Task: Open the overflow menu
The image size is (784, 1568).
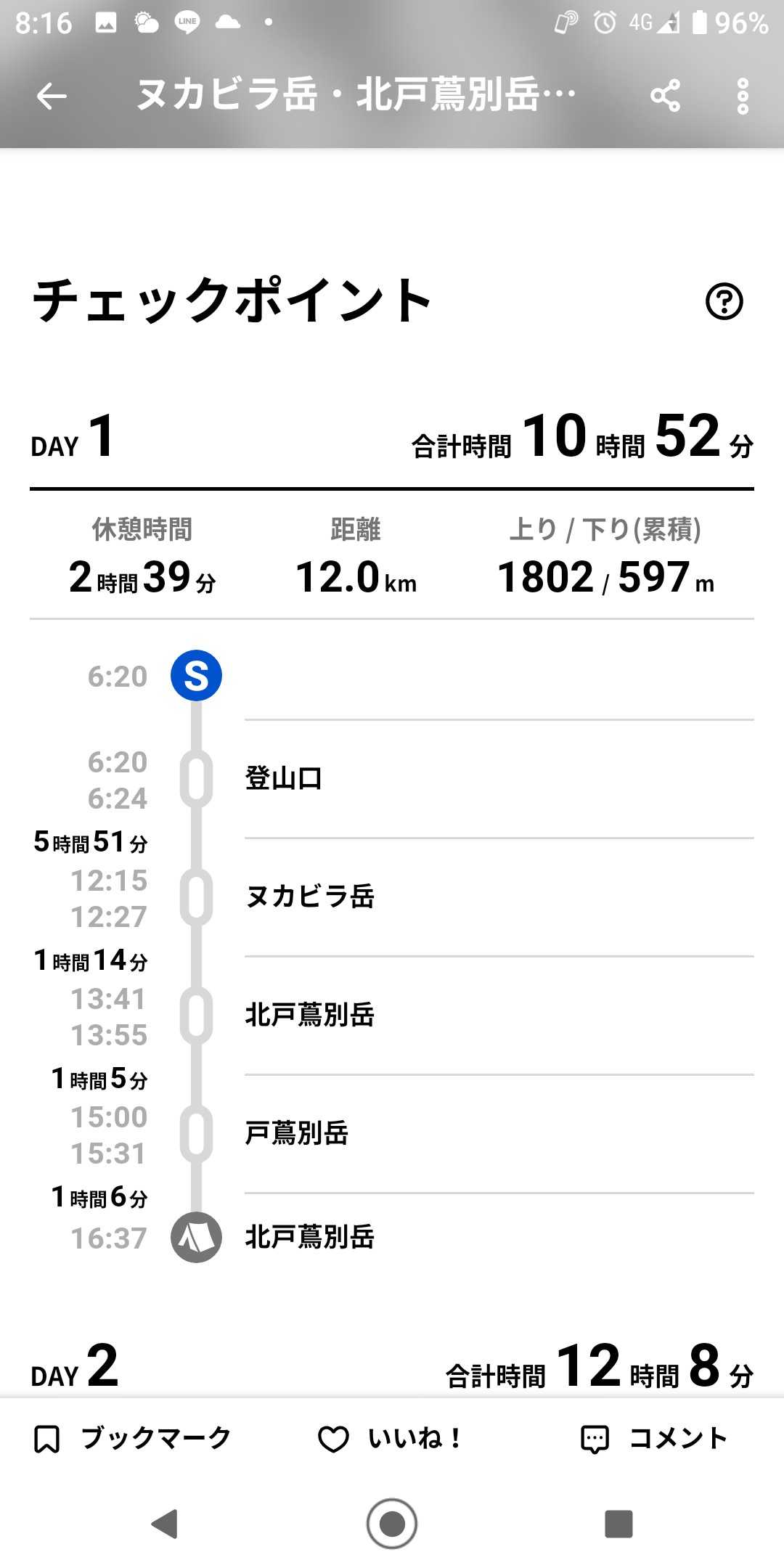Action: 742,96
